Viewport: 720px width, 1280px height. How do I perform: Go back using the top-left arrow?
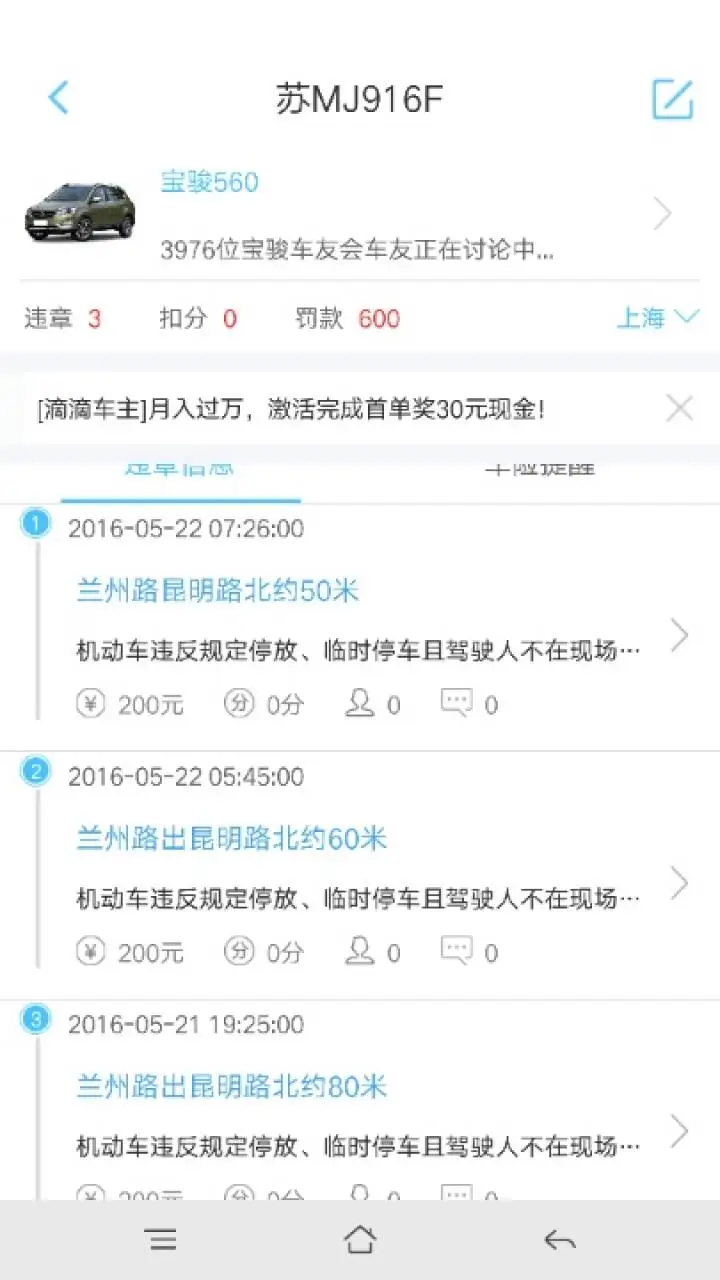coord(58,98)
